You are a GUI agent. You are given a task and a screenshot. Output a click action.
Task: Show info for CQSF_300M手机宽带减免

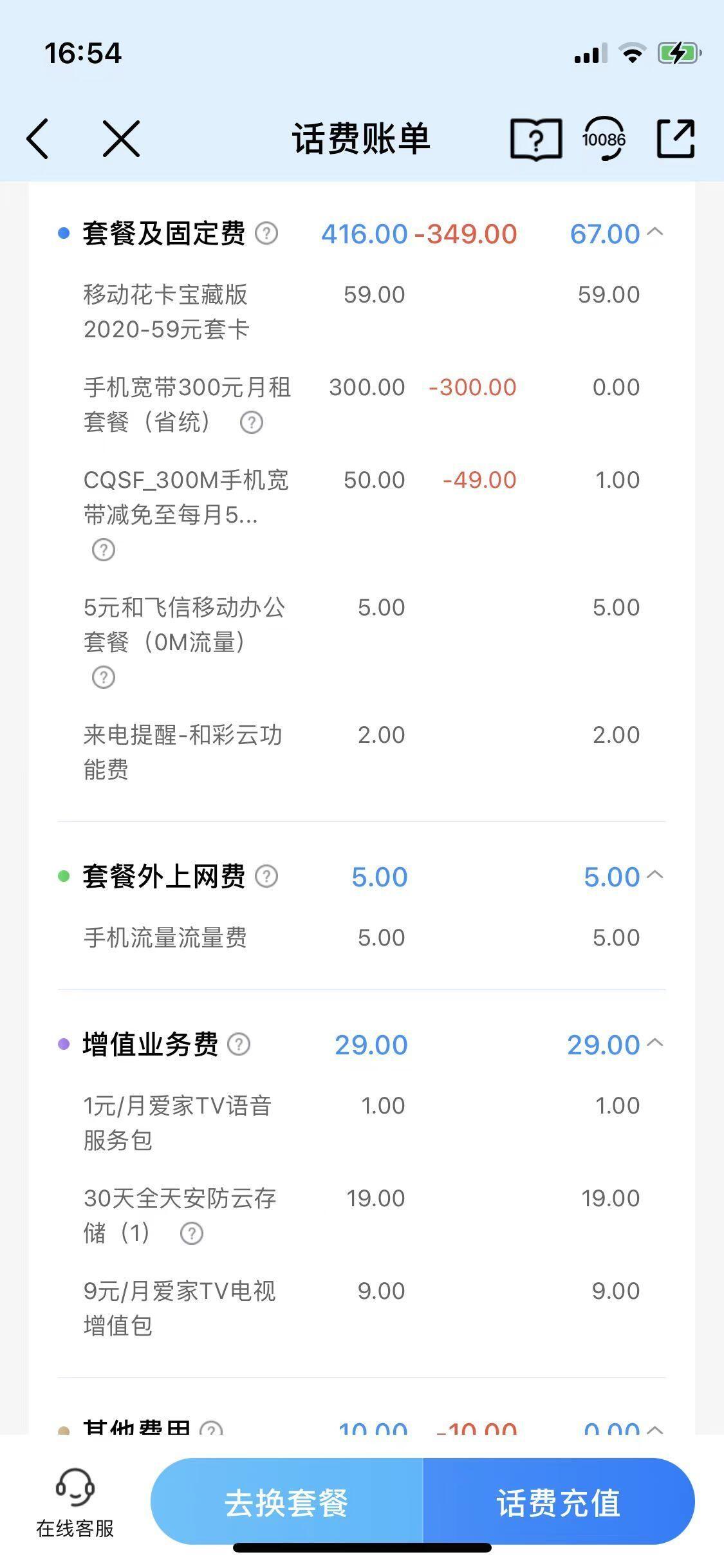point(104,550)
